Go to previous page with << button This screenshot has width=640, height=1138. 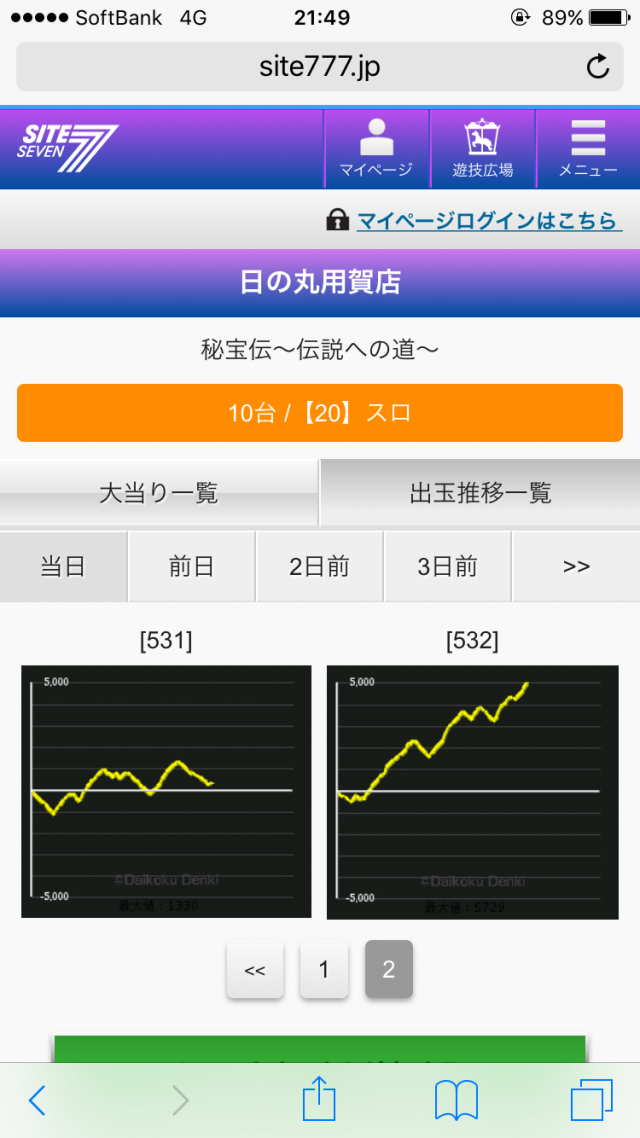pos(255,969)
